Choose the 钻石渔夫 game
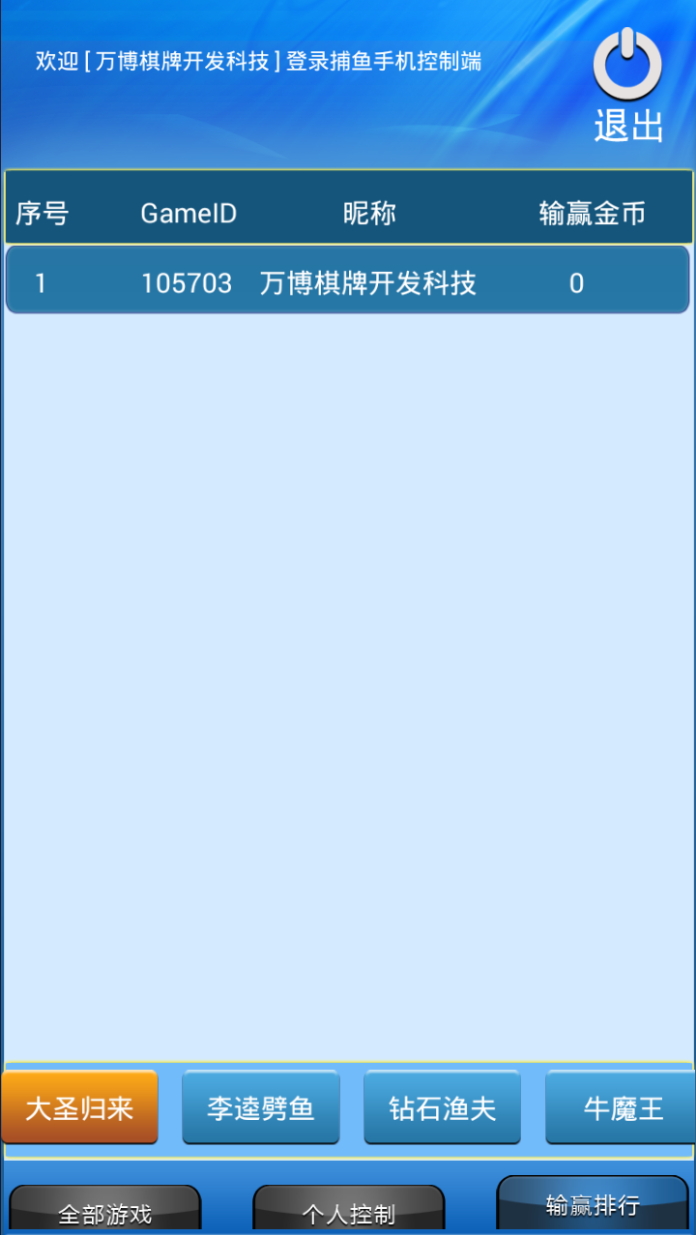696x1235 pixels. [x=442, y=1107]
